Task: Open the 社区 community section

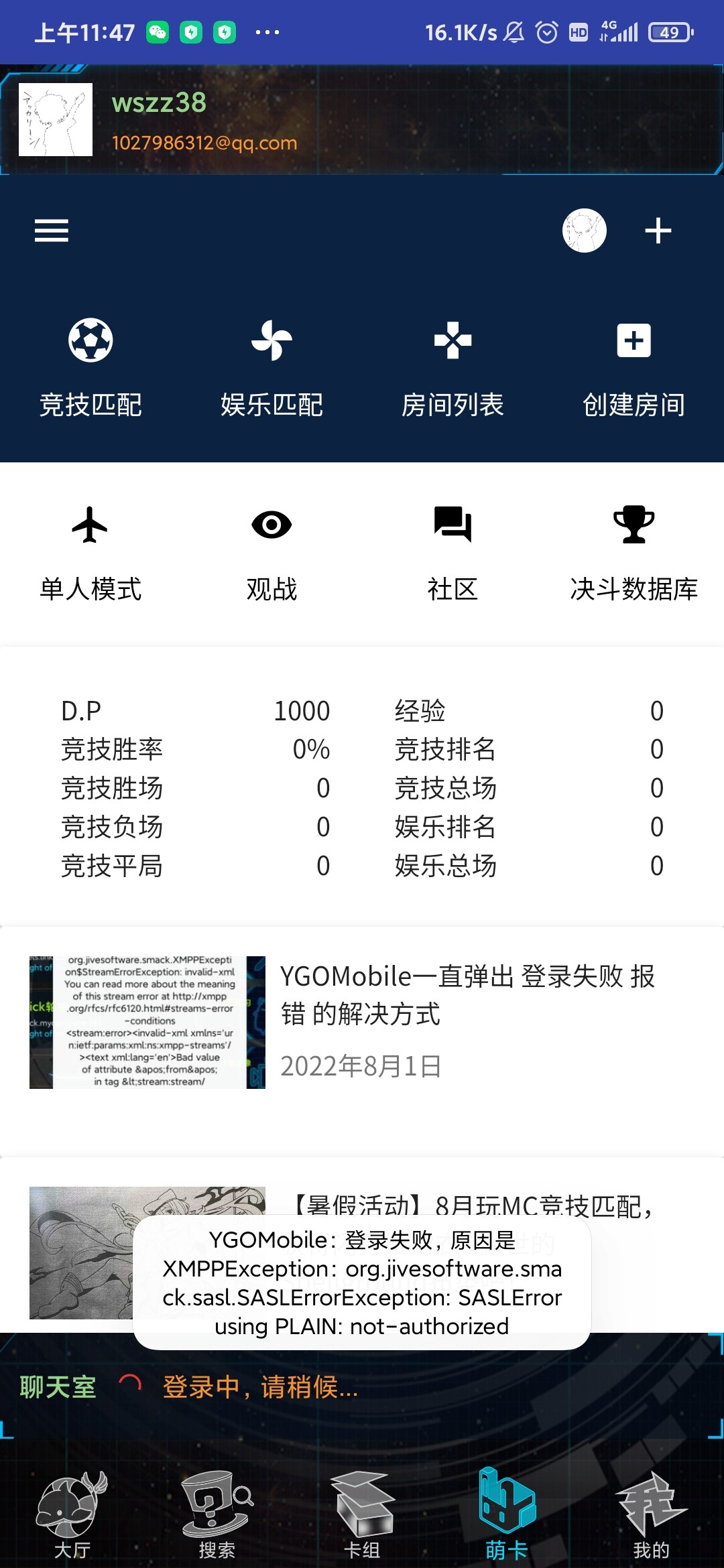Action: click(452, 554)
